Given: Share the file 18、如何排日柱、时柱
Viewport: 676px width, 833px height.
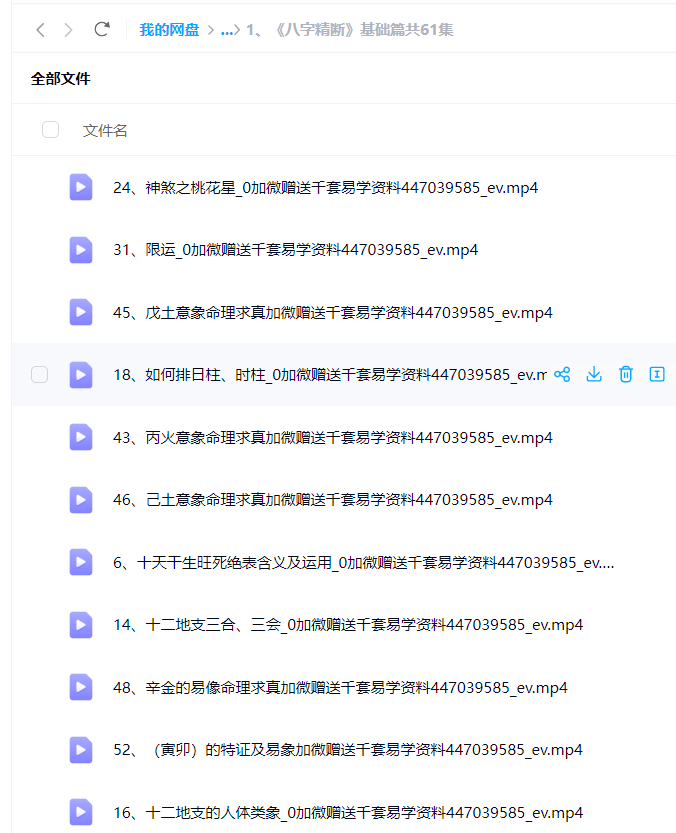Looking at the screenshot, I should [x=562, y=375].
